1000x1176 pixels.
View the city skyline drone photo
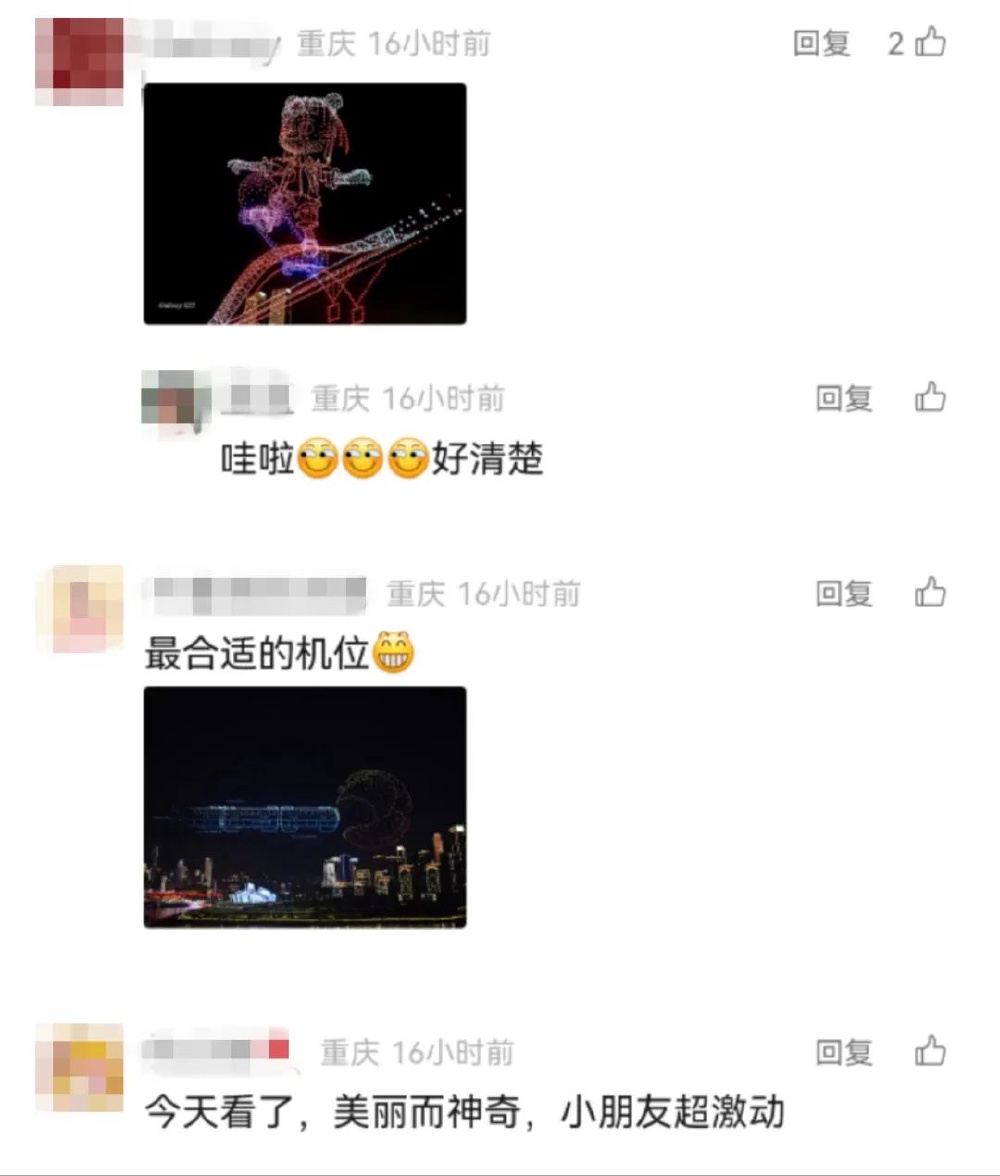coord(305,807)
